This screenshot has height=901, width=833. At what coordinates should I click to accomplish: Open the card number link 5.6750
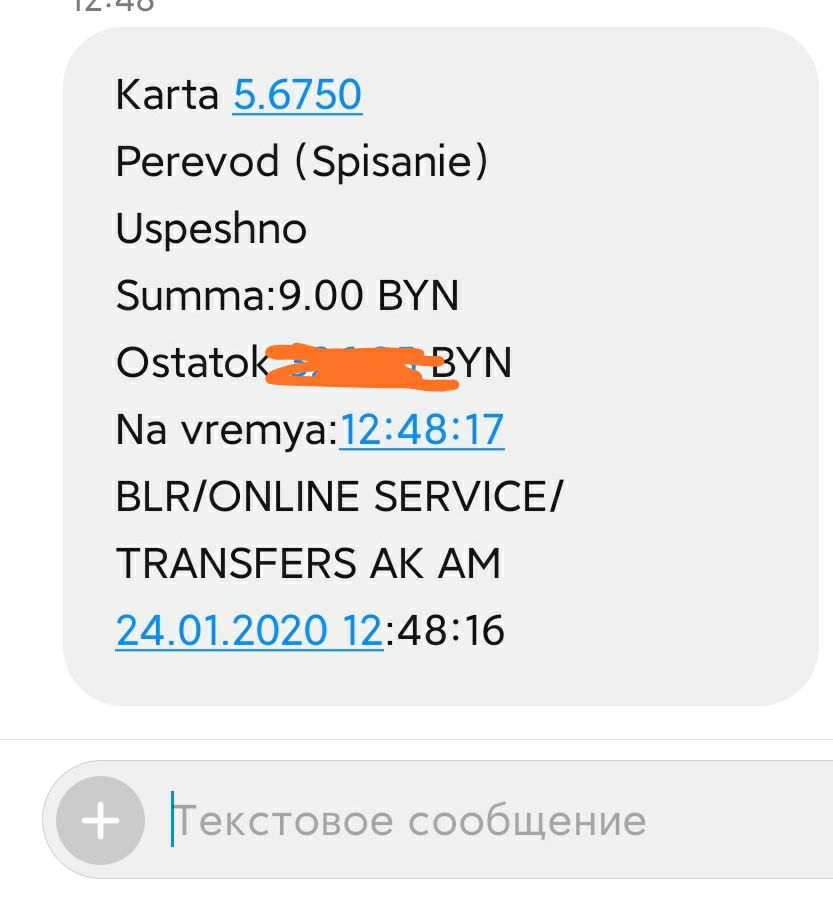click(298, 95)
